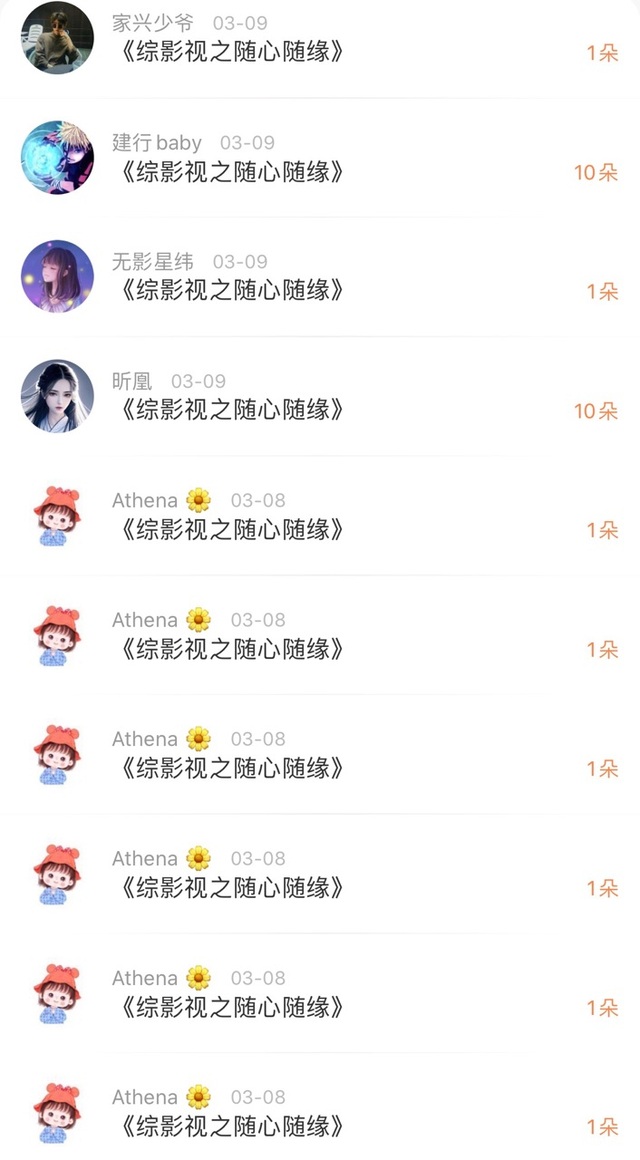Open 家兴少爷's profile avatar
Viewport: 640px width, 1160px height.
coord(57,38)
